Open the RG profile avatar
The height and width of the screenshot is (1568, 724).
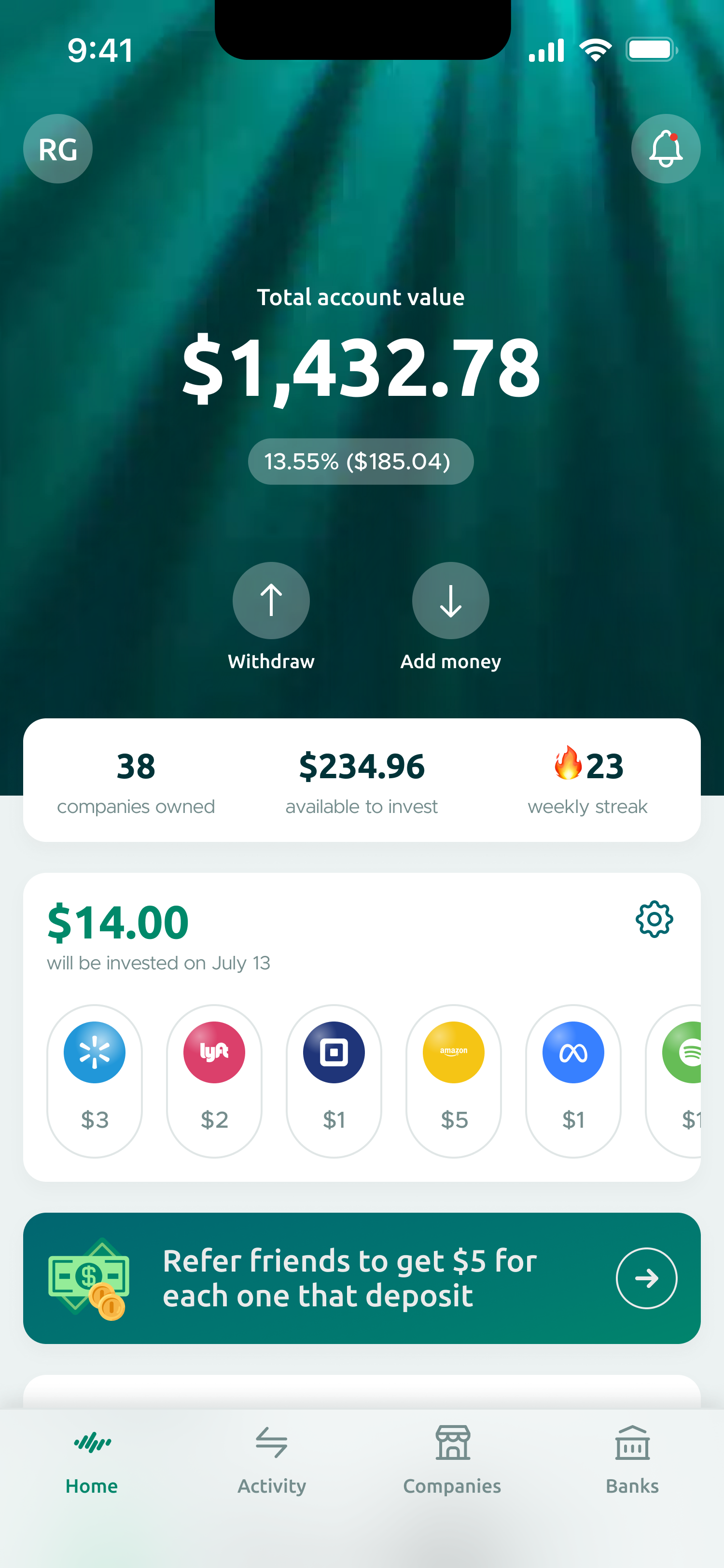(x=58, y=149)
